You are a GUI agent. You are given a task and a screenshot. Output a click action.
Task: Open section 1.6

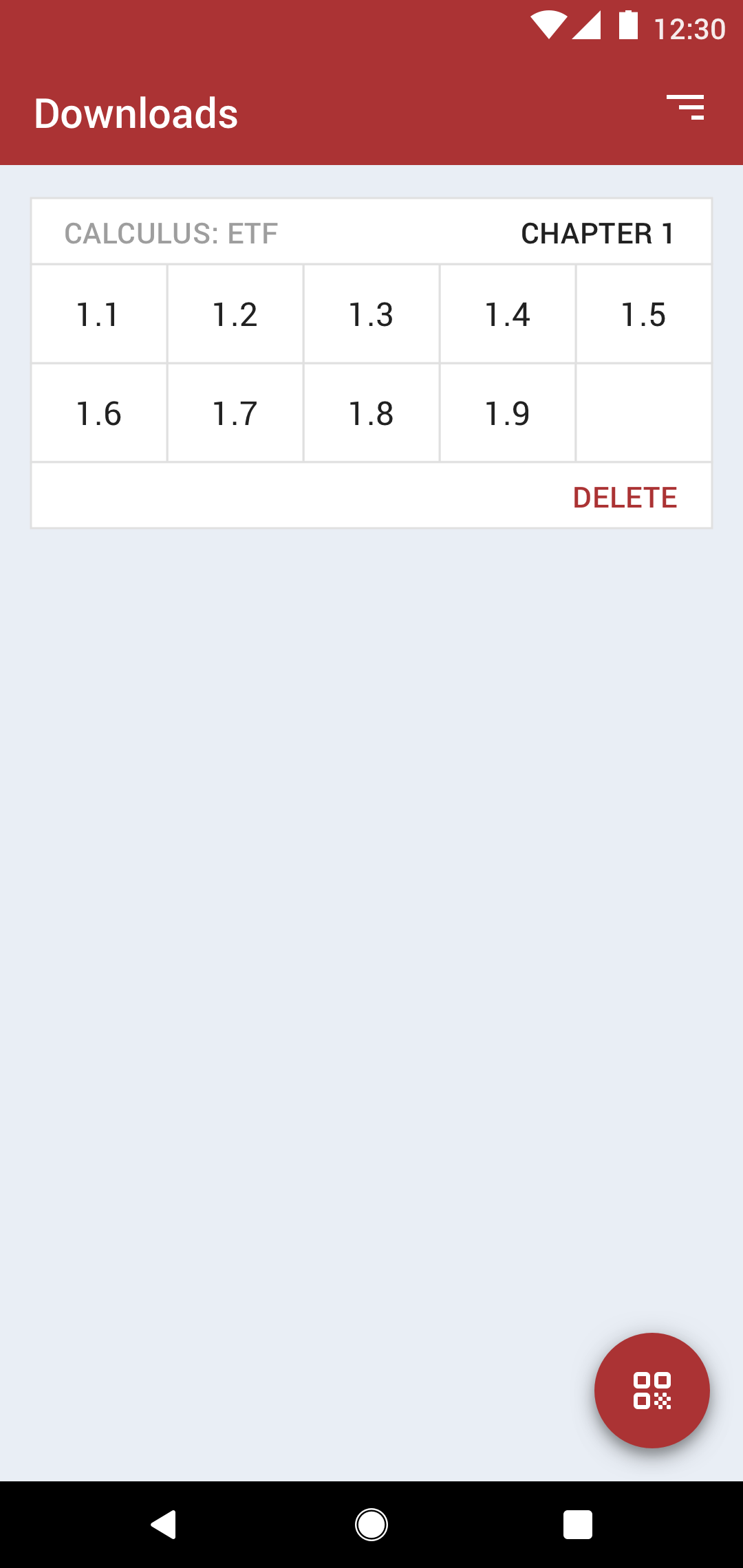point(99,413)
